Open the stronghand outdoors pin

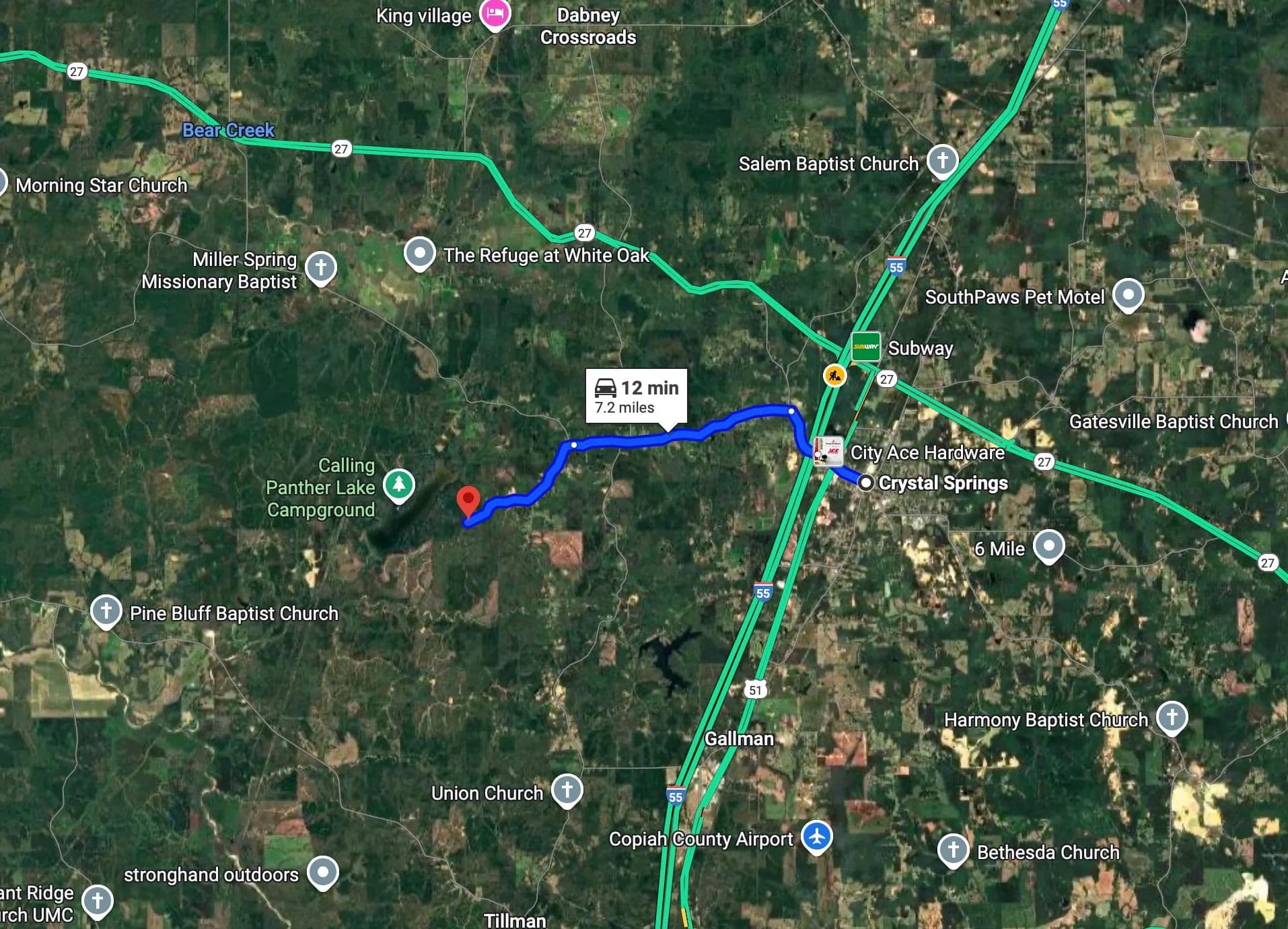point(323,872)
